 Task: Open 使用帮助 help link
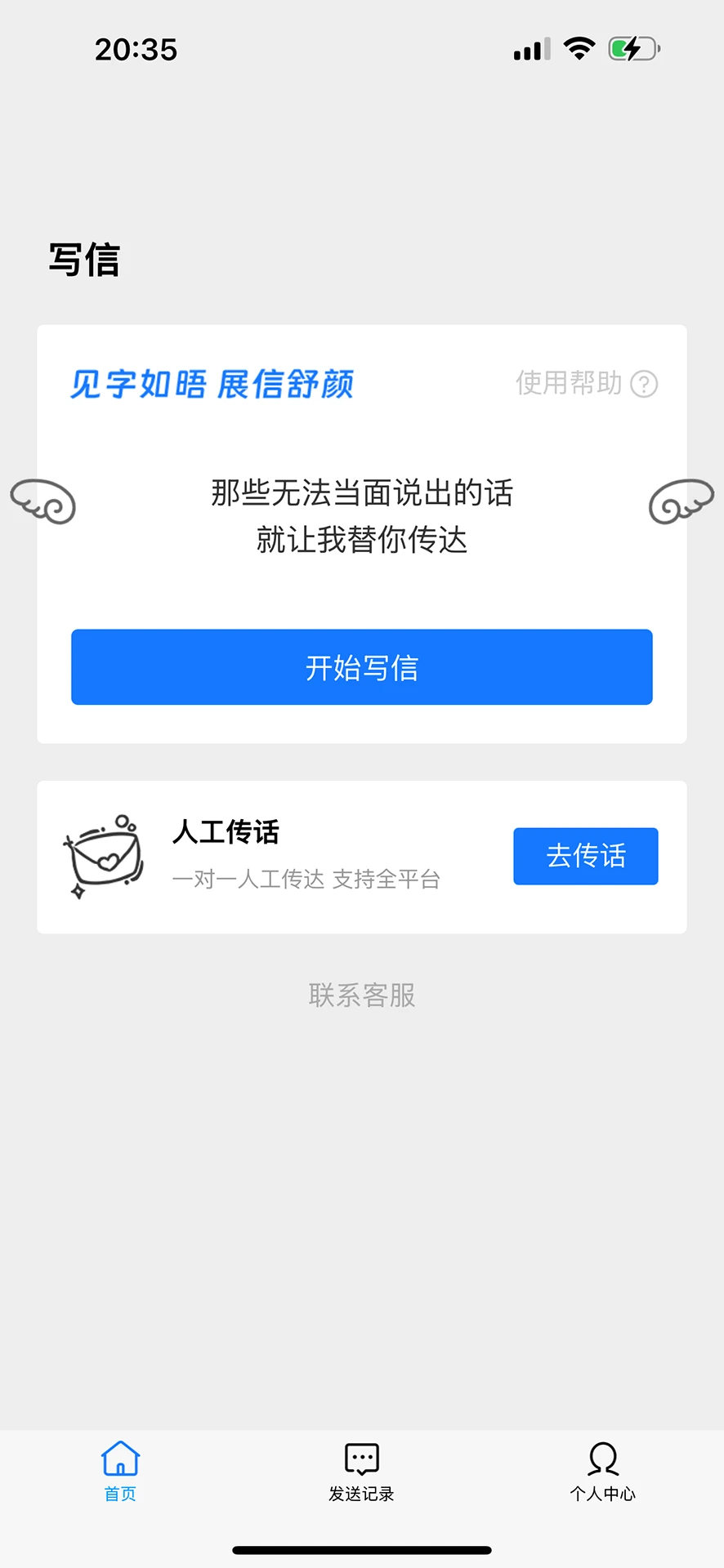586,383
